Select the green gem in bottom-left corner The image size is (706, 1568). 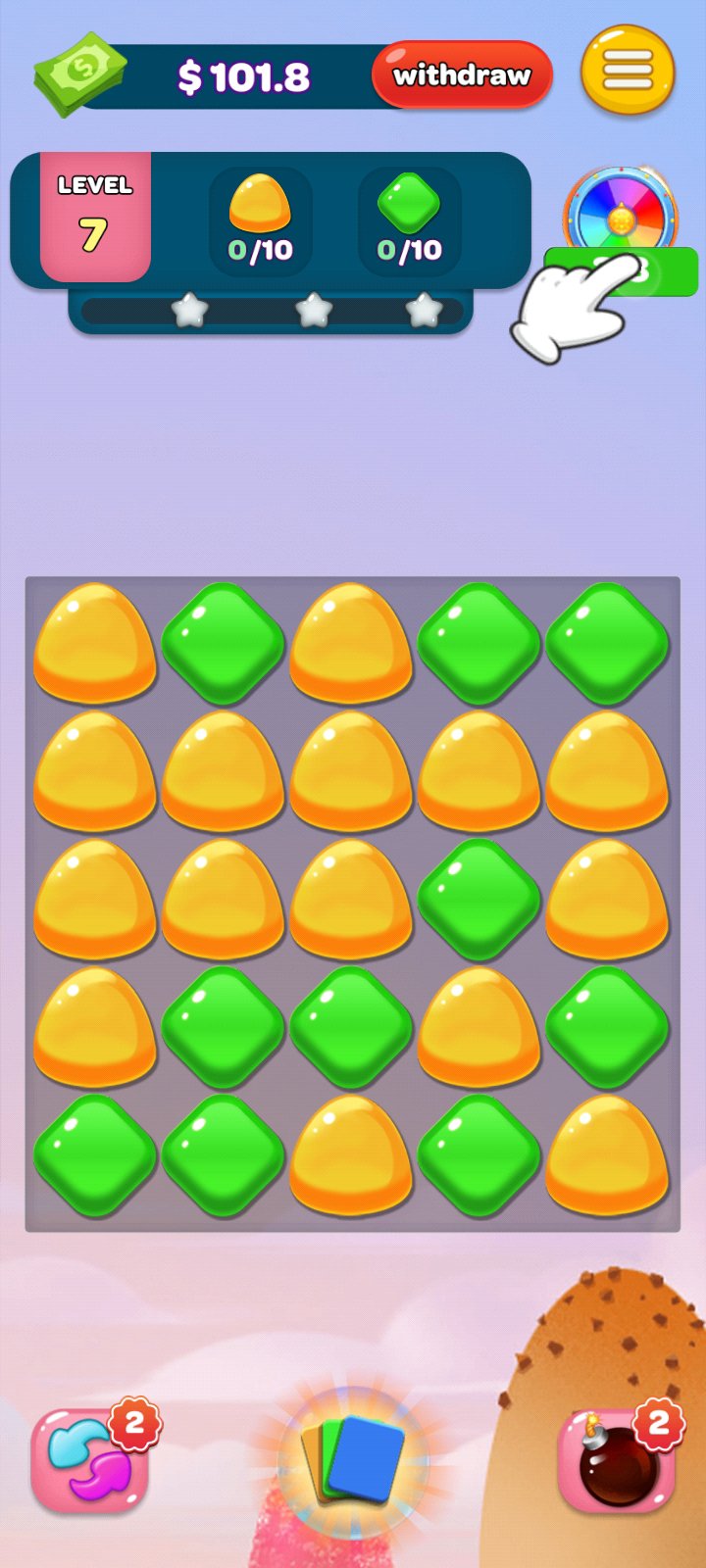pos(95,1157)
